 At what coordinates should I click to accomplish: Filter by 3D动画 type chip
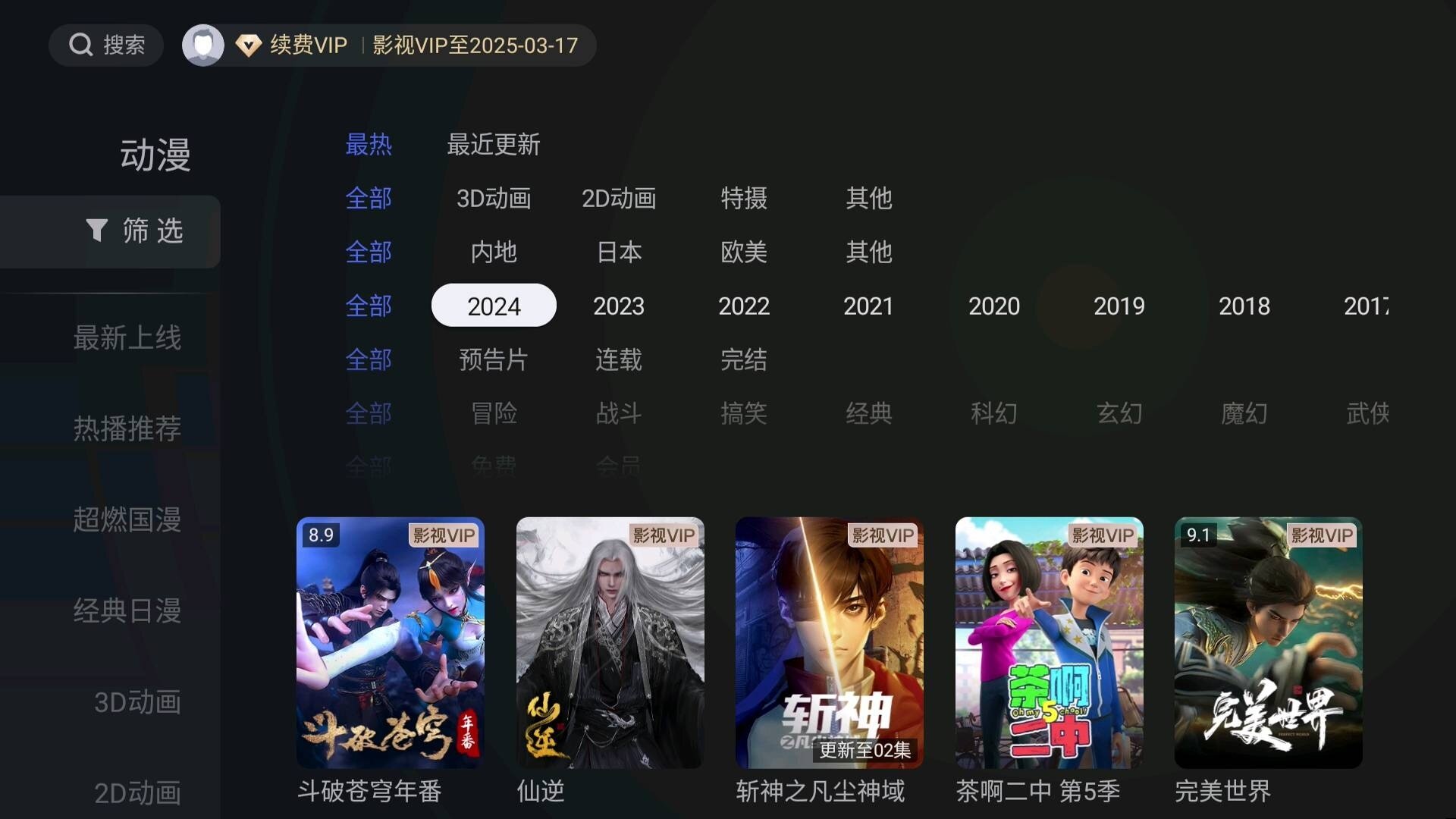pos(493,198)
